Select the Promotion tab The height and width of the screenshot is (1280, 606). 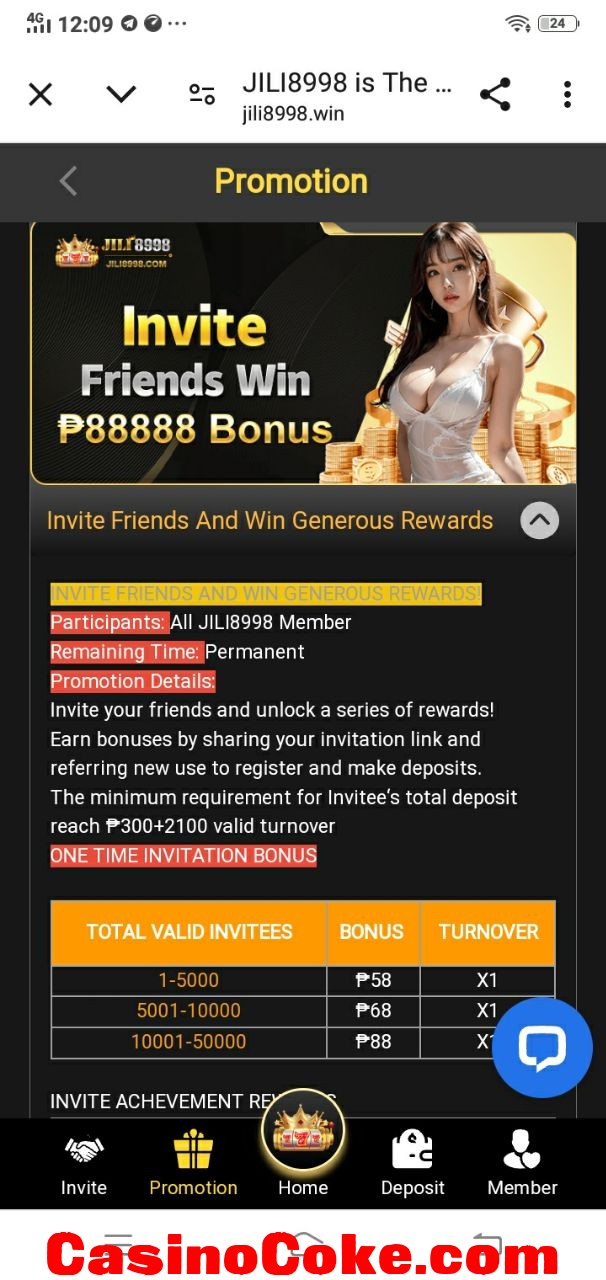pyautogui.click(x=193, y=1164)
